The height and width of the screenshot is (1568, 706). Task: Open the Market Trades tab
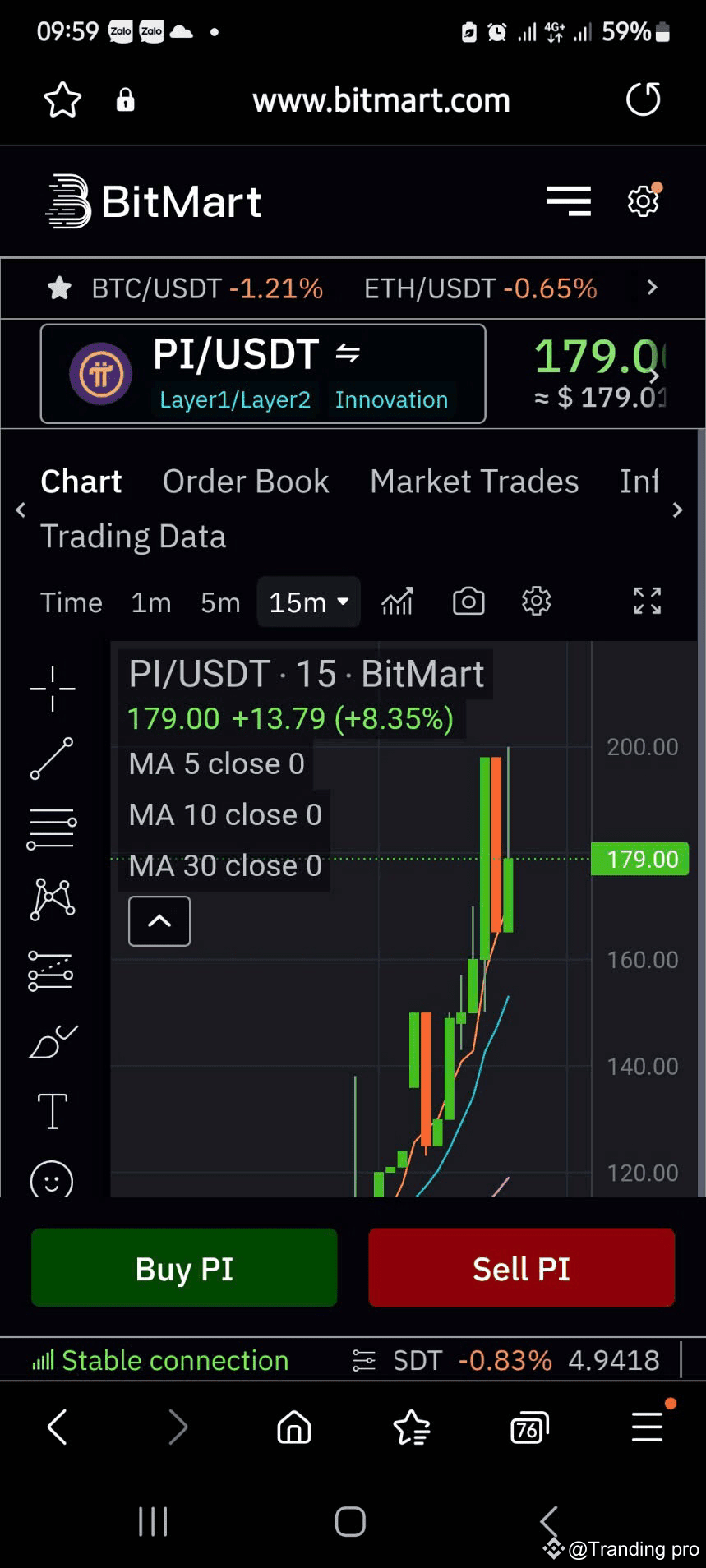tap(473, 482)
